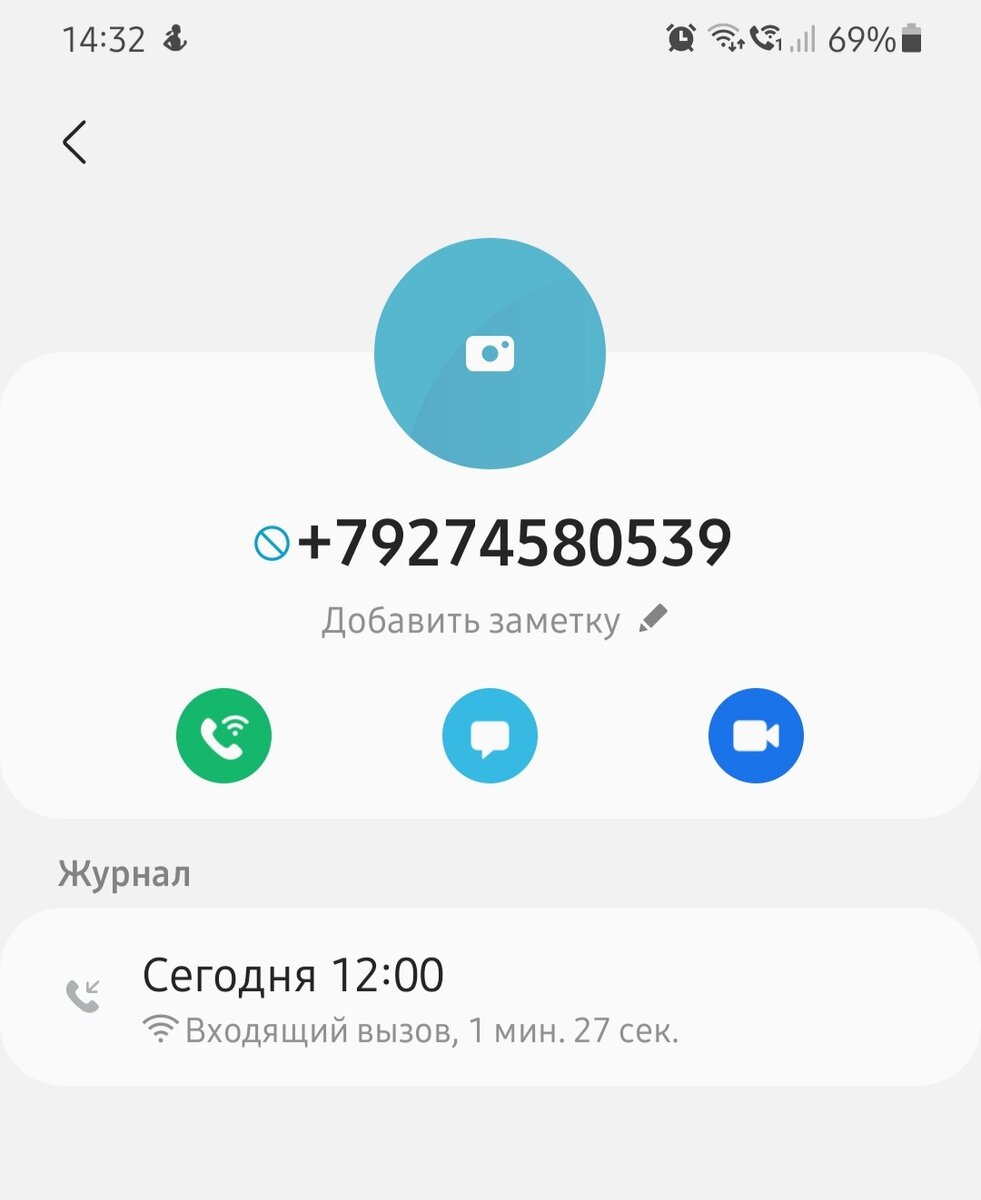The width and height of the screenshot is (981, 1200).
Task: Start a video call with the camera button
Action: 756,736
